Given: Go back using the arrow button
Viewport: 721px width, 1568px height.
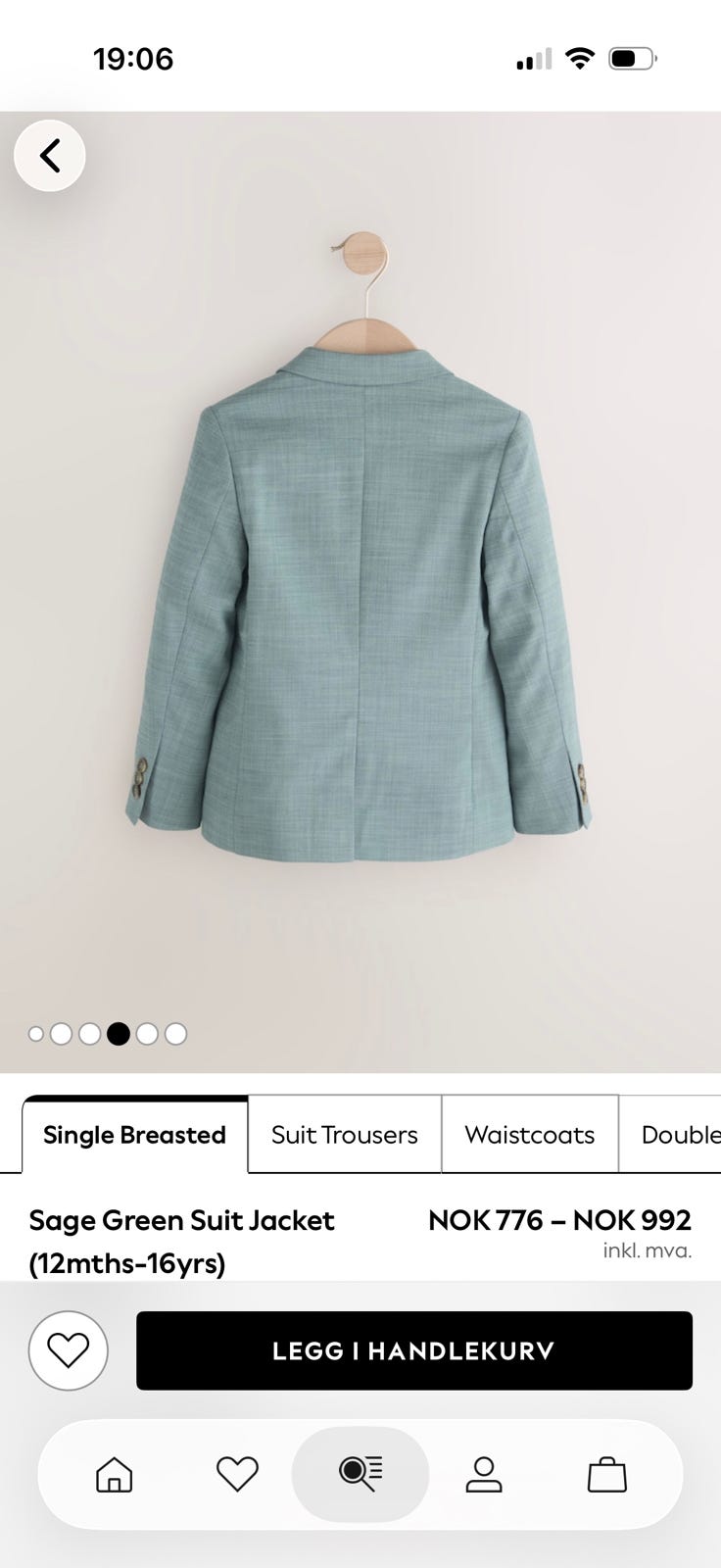Looking at the screenshot, I should click(50, 156).
